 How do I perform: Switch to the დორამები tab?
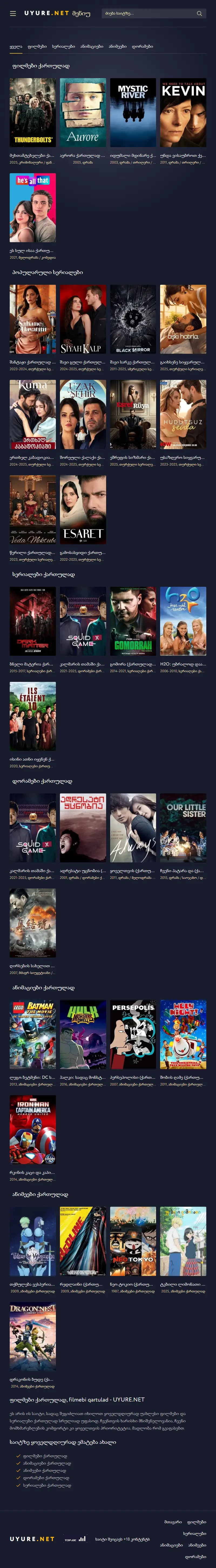point(142,46)
